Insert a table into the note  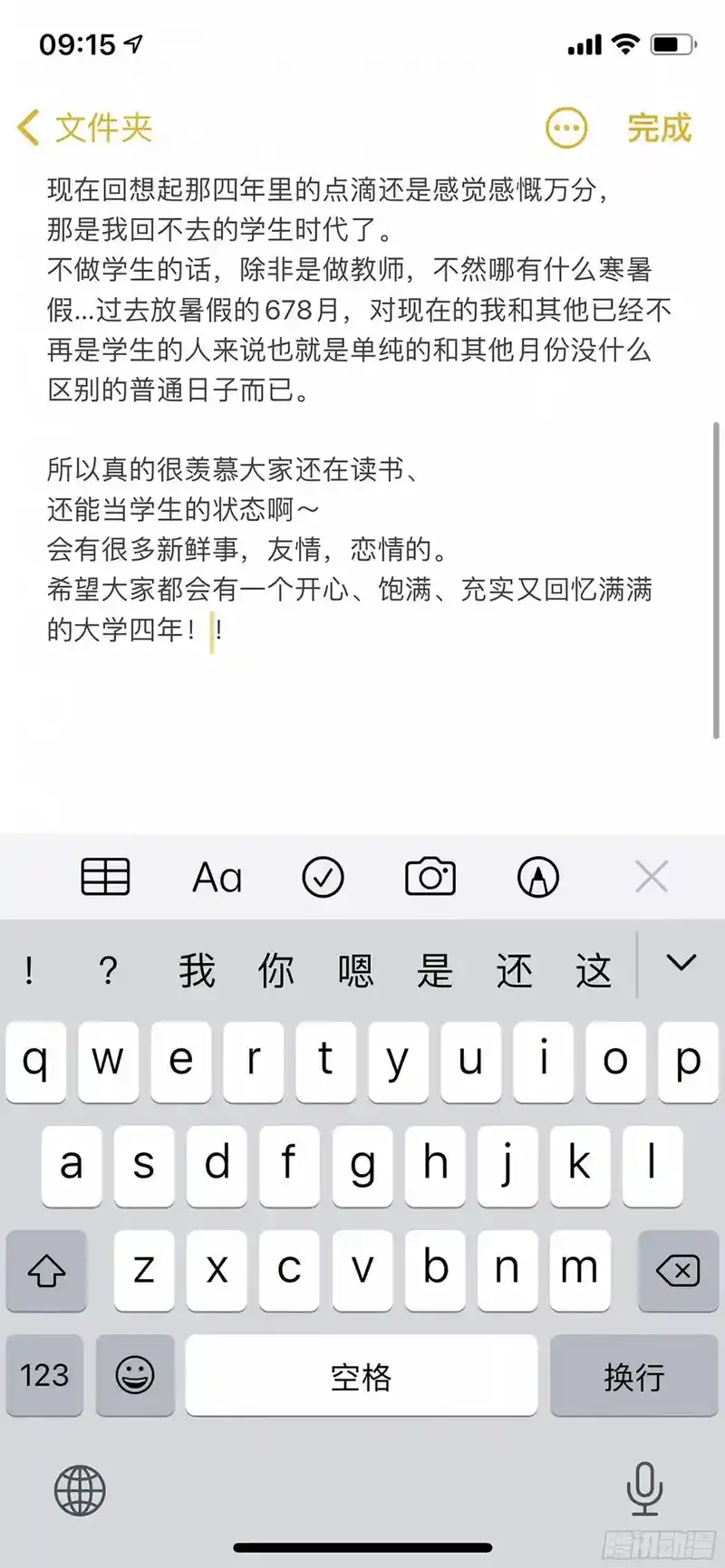click(106, 877)
